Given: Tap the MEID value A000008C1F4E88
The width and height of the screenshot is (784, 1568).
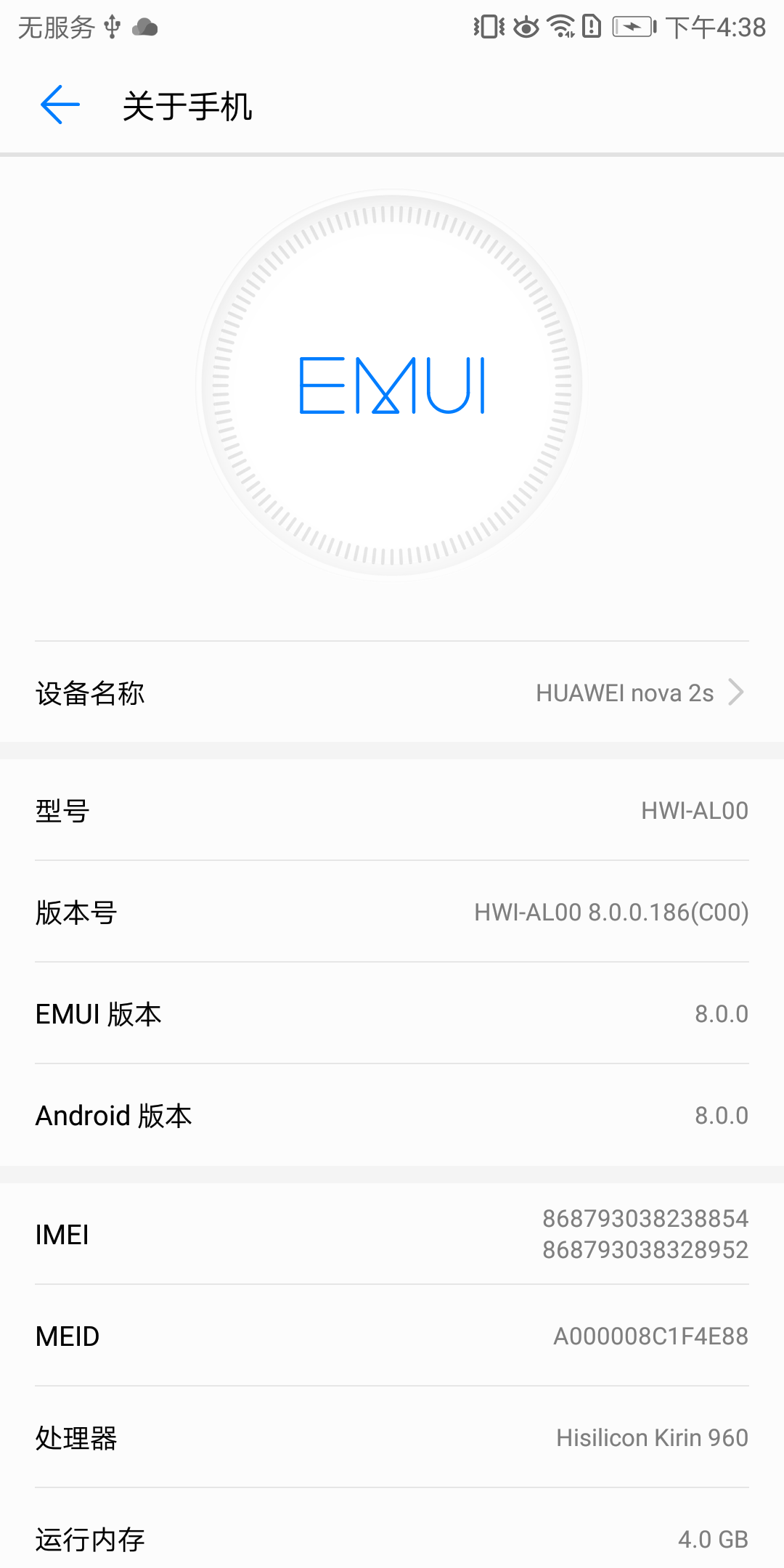Looking at the screenshot, I should [392, 1336].
